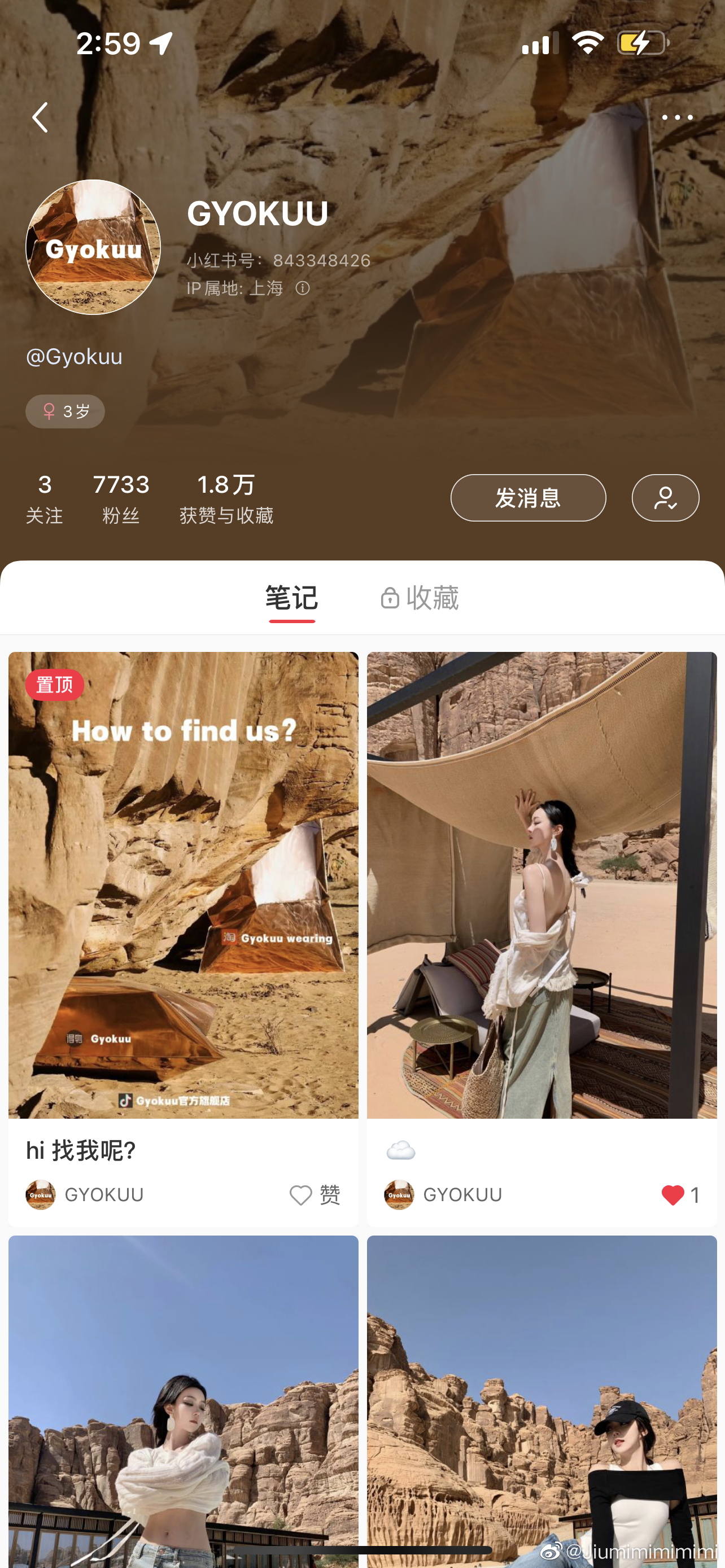Tap the 发消息 message button
Screen dimensions: 725x1568
(x=528, y=498)
